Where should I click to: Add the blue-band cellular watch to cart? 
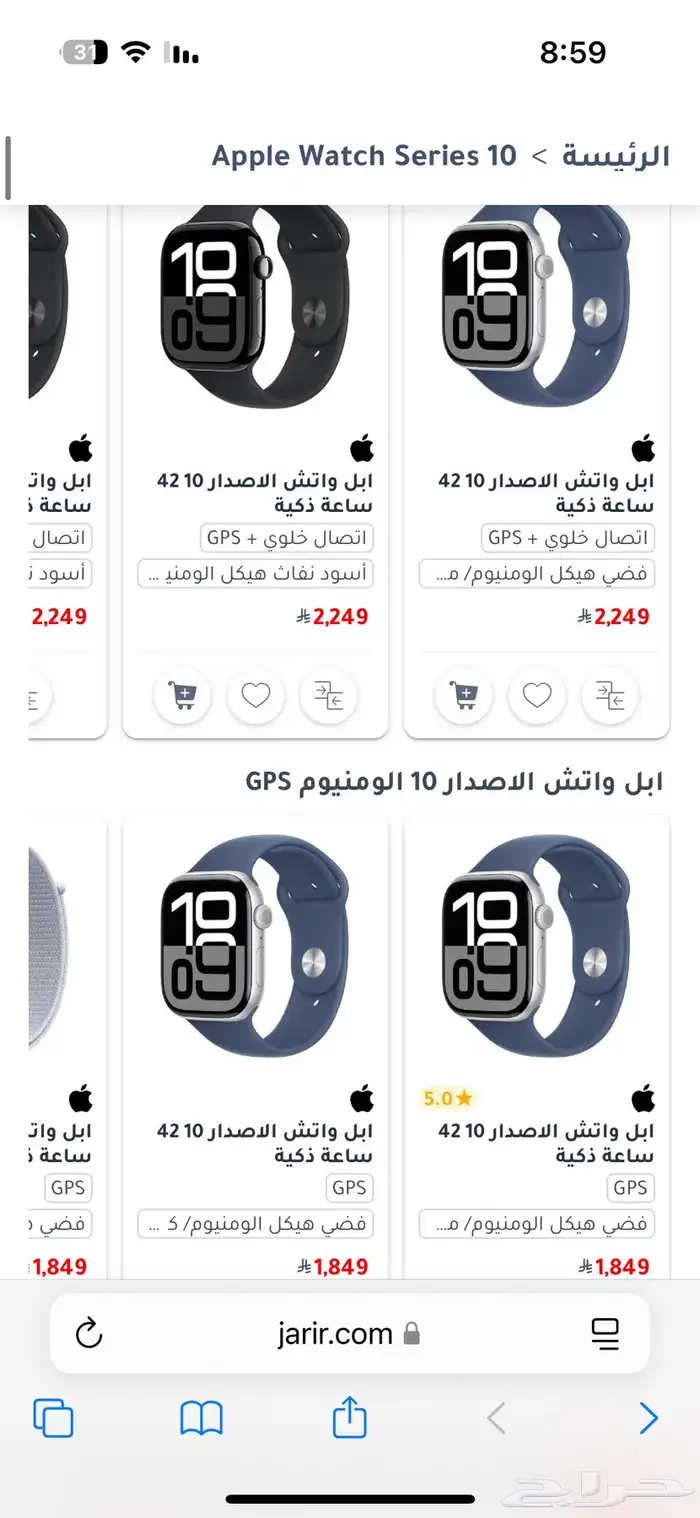tap(464, 693)
